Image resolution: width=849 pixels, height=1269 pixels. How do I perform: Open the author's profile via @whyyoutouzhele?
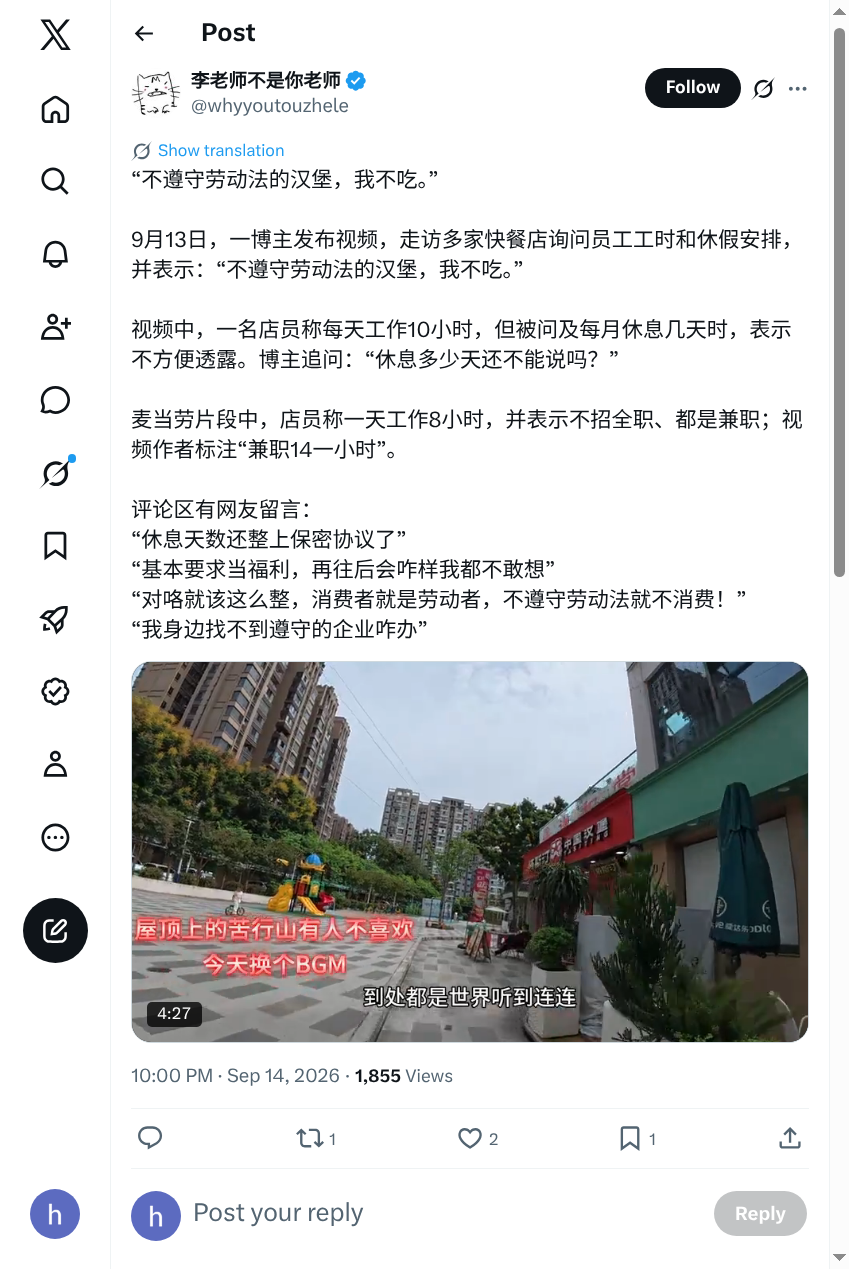coord(270,106)
